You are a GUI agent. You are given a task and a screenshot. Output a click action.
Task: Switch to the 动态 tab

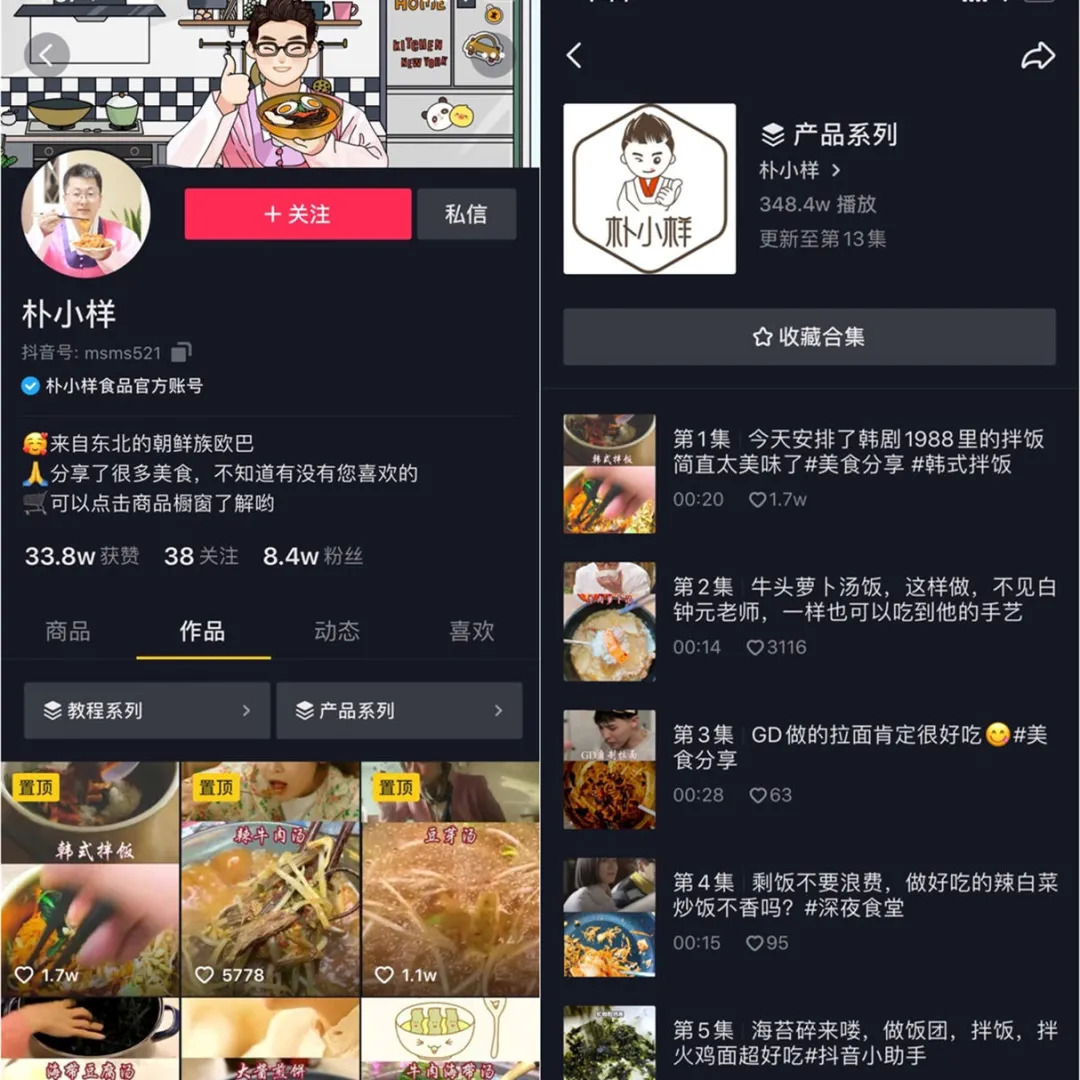pos(337,631)
